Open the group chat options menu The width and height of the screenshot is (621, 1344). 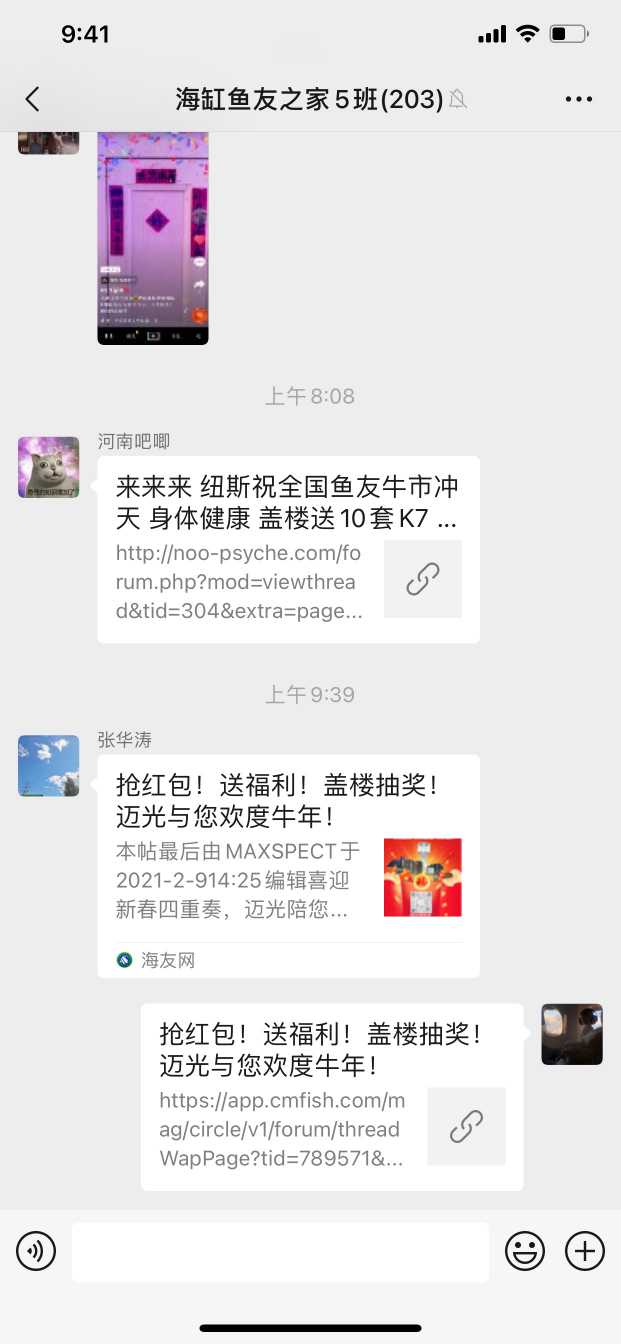coord(578,99)
